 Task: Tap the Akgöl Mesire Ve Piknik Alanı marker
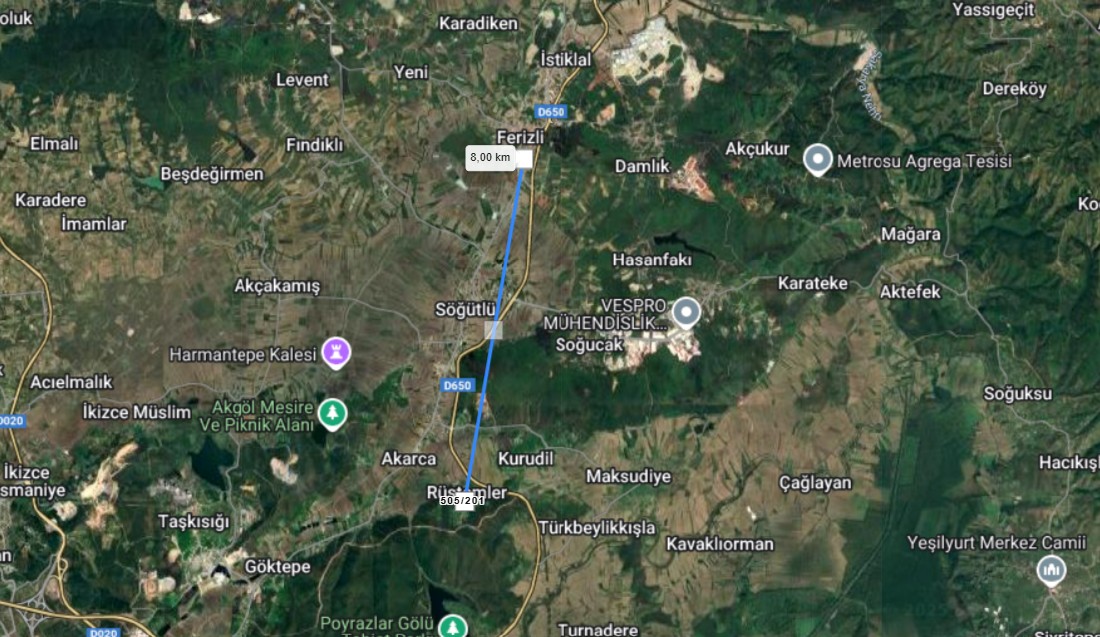click(332, 411)
